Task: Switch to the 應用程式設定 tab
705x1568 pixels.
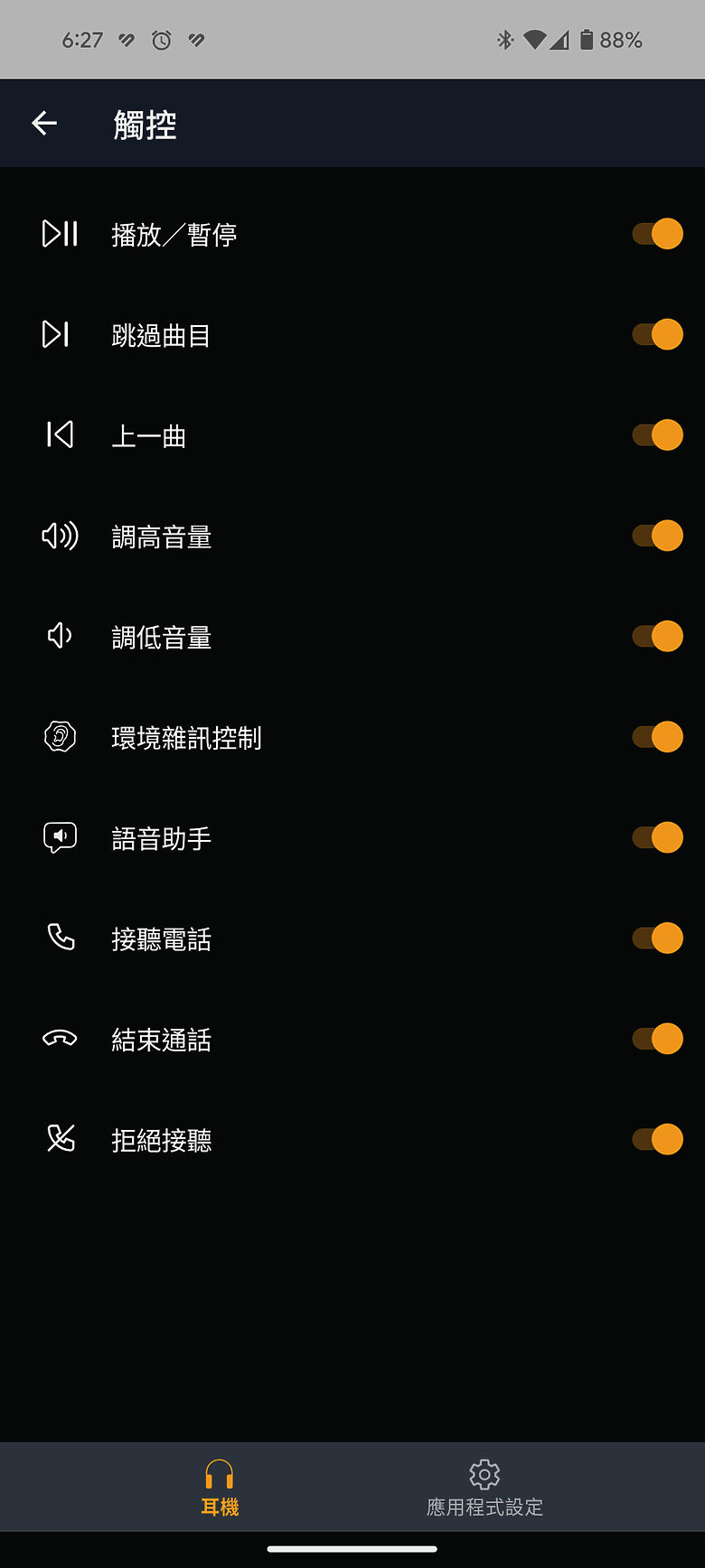Action: (484, 1487)
